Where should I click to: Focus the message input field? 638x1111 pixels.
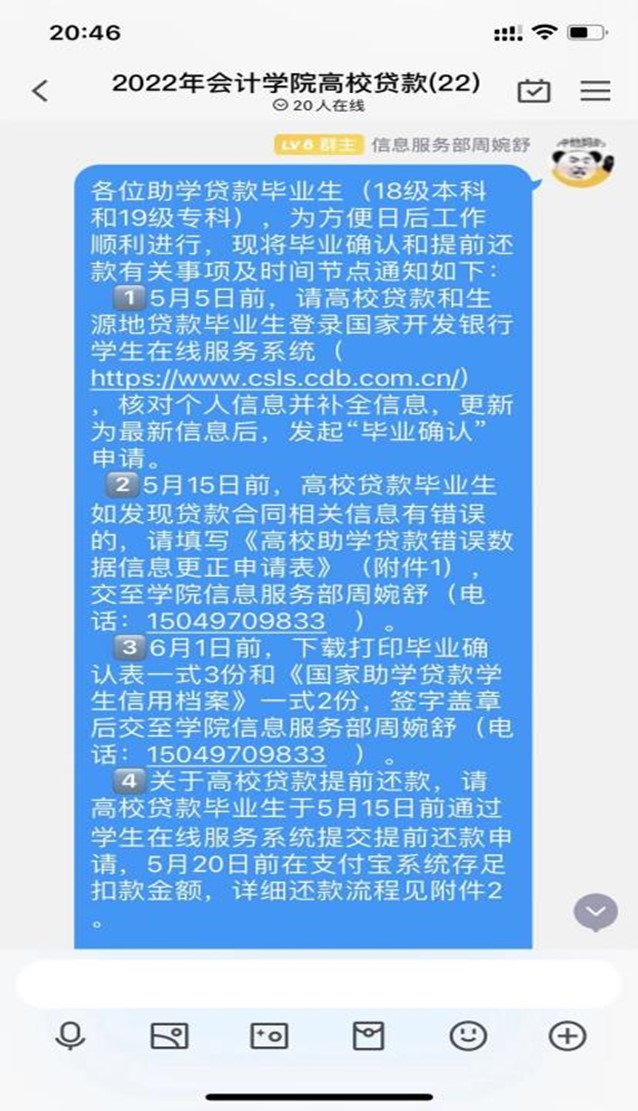click(x=318, y=984)
